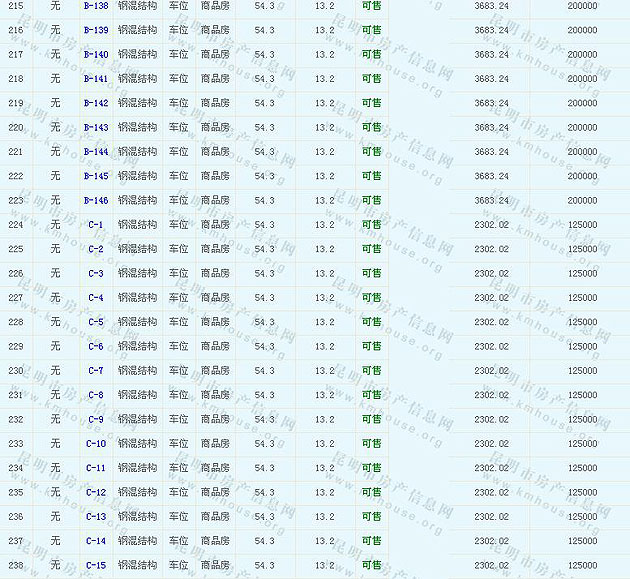Open parking space C-10 link
Image resolution: width=630 pixels, height=579 pixels.
click(96, 444)
